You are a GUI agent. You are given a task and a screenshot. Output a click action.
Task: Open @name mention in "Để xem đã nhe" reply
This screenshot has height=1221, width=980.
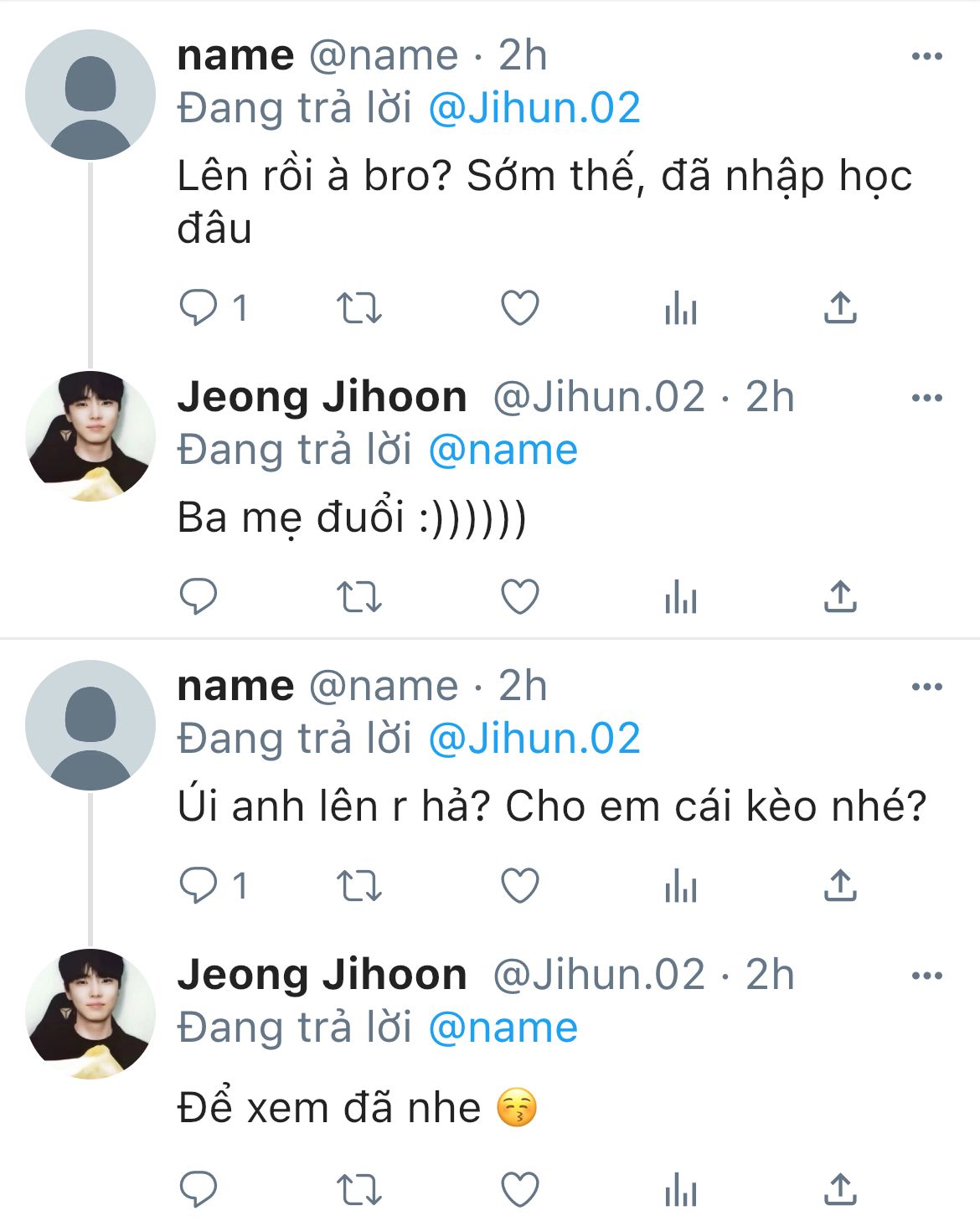503,1028
